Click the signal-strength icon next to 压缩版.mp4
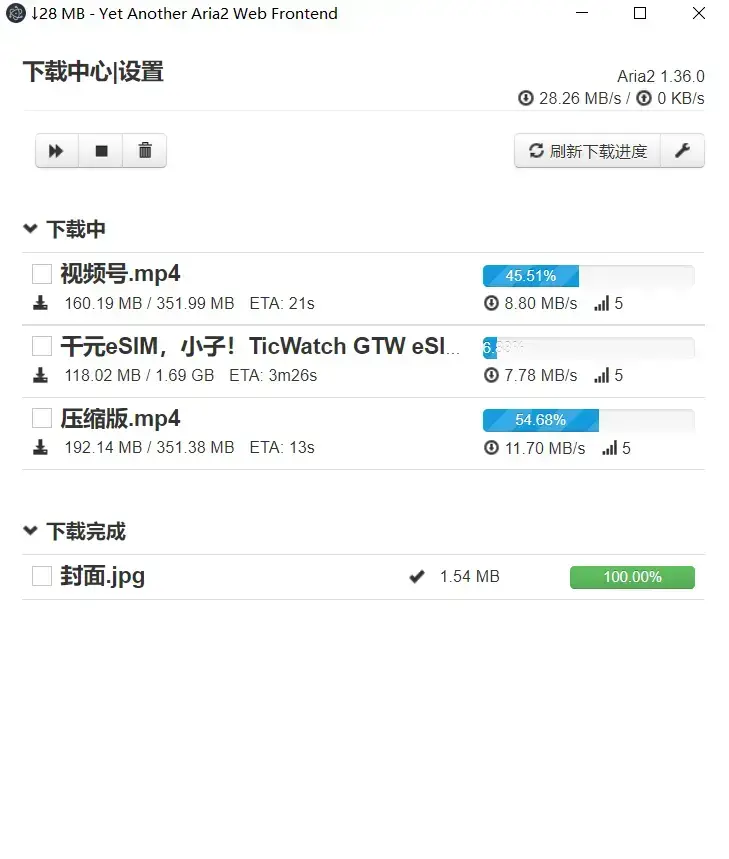The height and width of the screenshot is (859, 729). 610,448
